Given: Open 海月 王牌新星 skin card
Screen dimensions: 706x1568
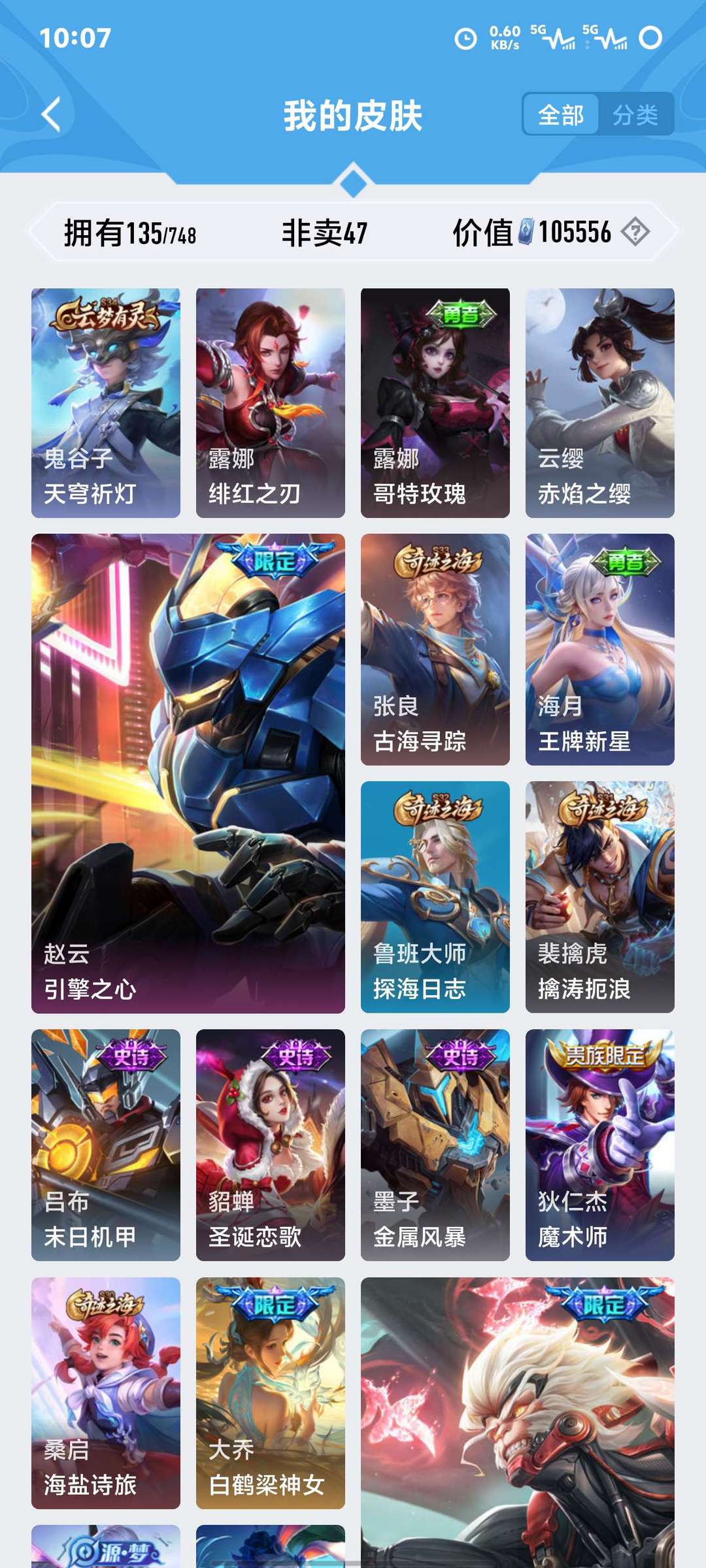Looking at the screenshot, I should point(599,649).
